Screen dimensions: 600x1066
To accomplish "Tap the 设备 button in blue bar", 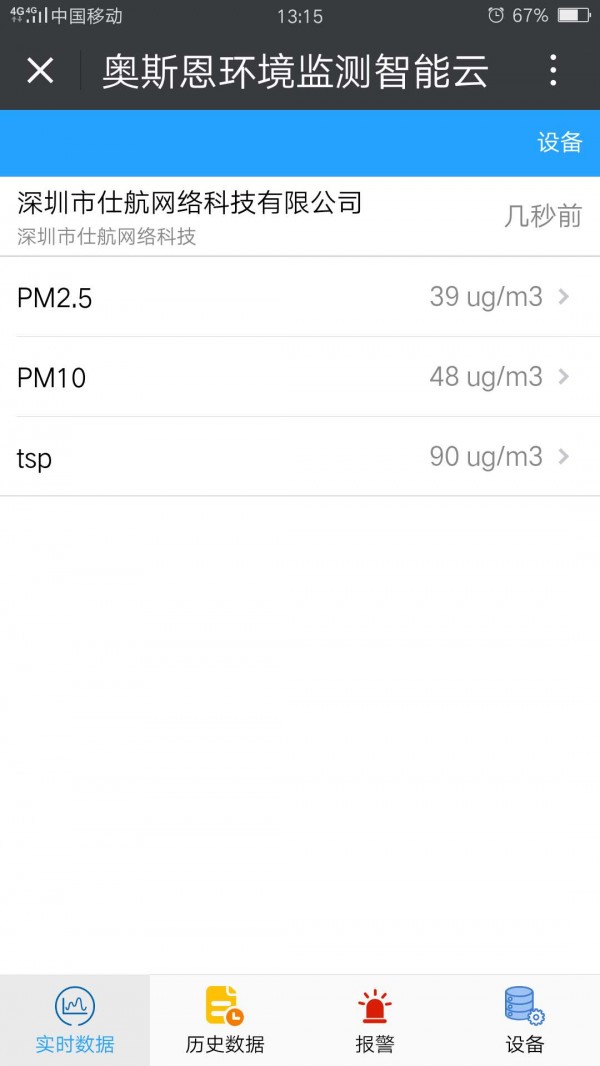I will pyautogui.click(x=559, y=143).
